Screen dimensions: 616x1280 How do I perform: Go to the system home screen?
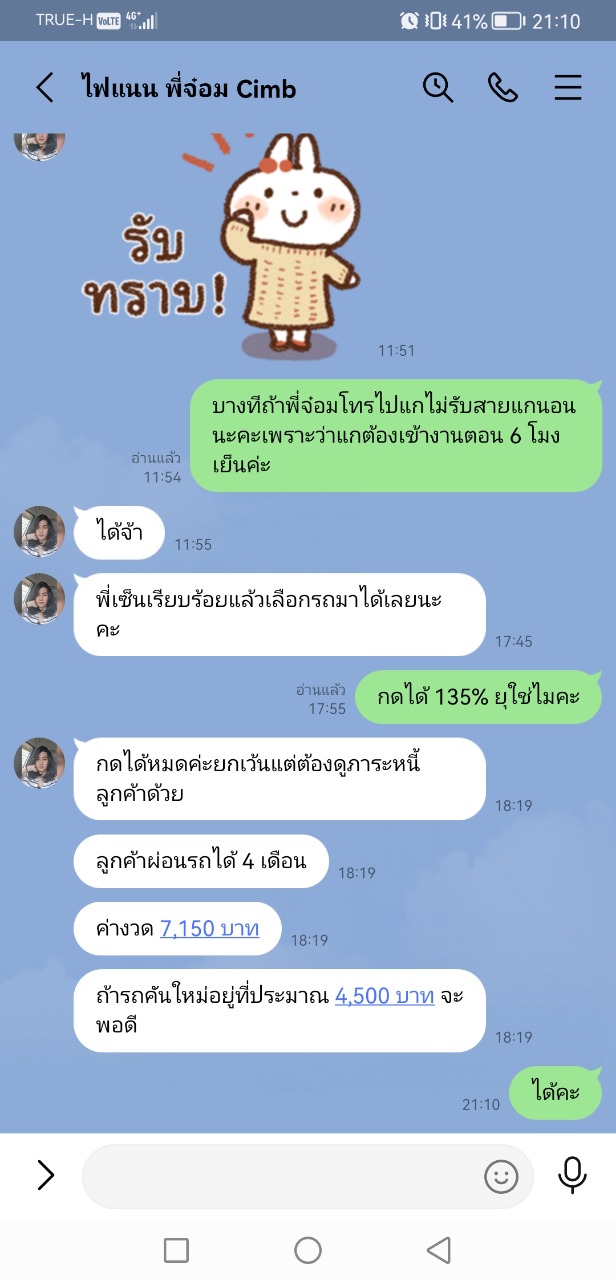308,1249
